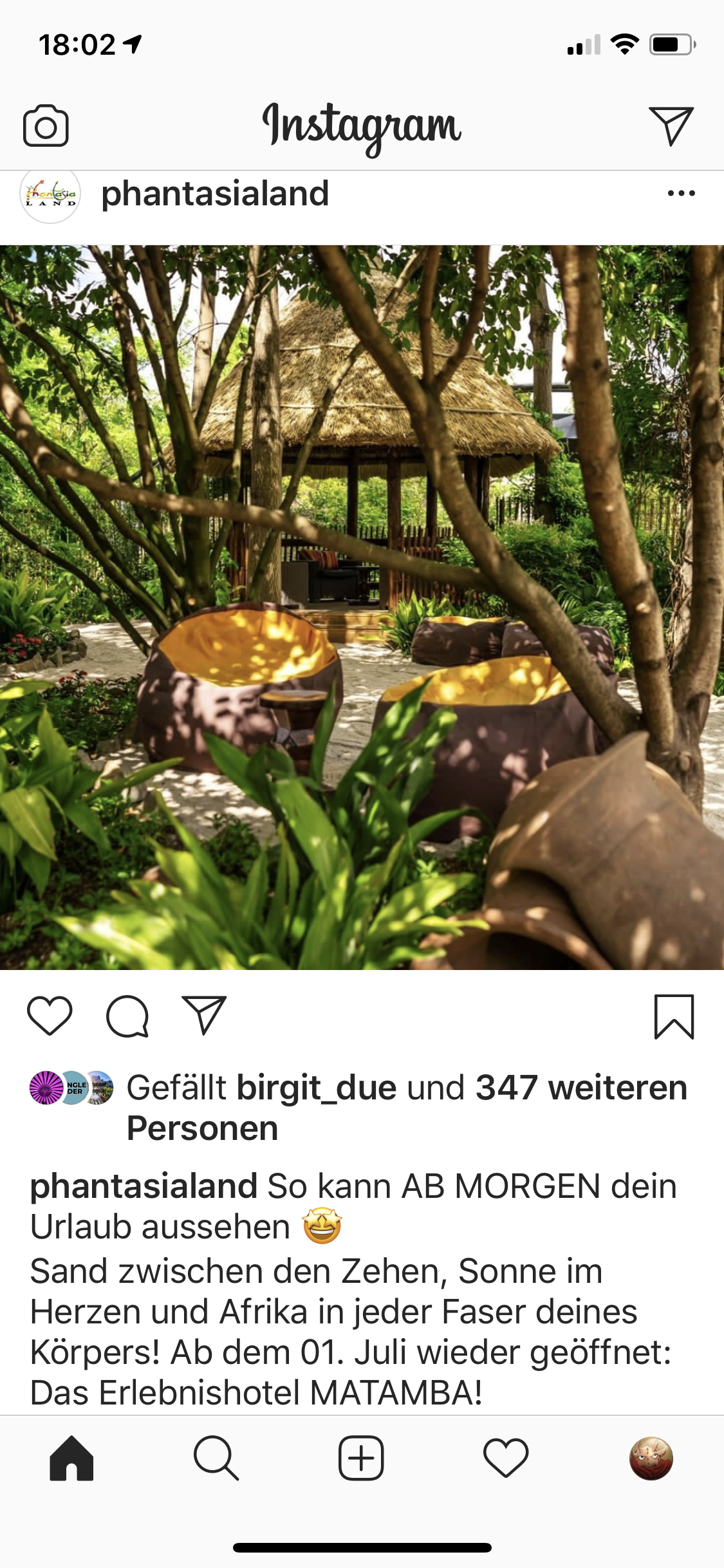This screenshot has height=1568, width=724.
Task: Like the phantasialand post
Action: click(50, 1016)
